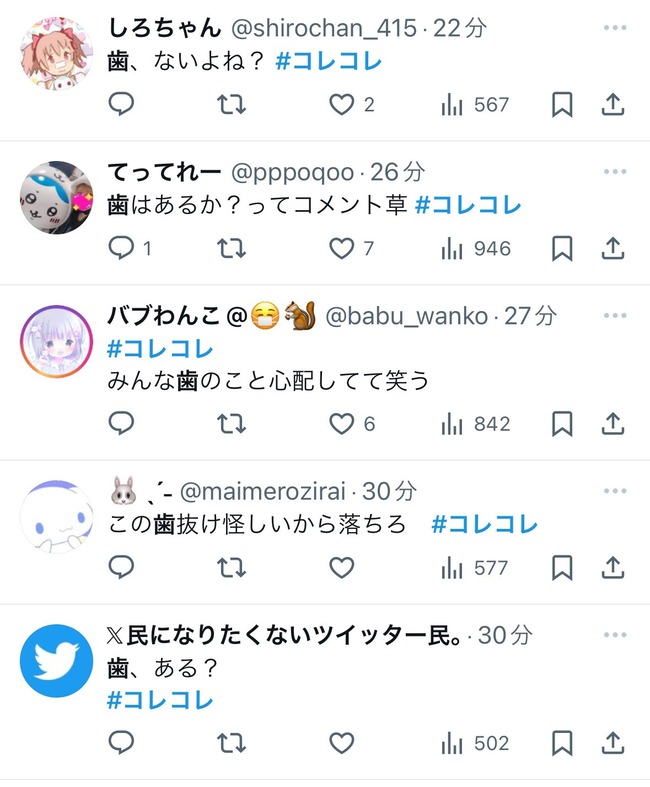Like しろちゃん's tweet
650x787 pixels.
tap(342, 104)
